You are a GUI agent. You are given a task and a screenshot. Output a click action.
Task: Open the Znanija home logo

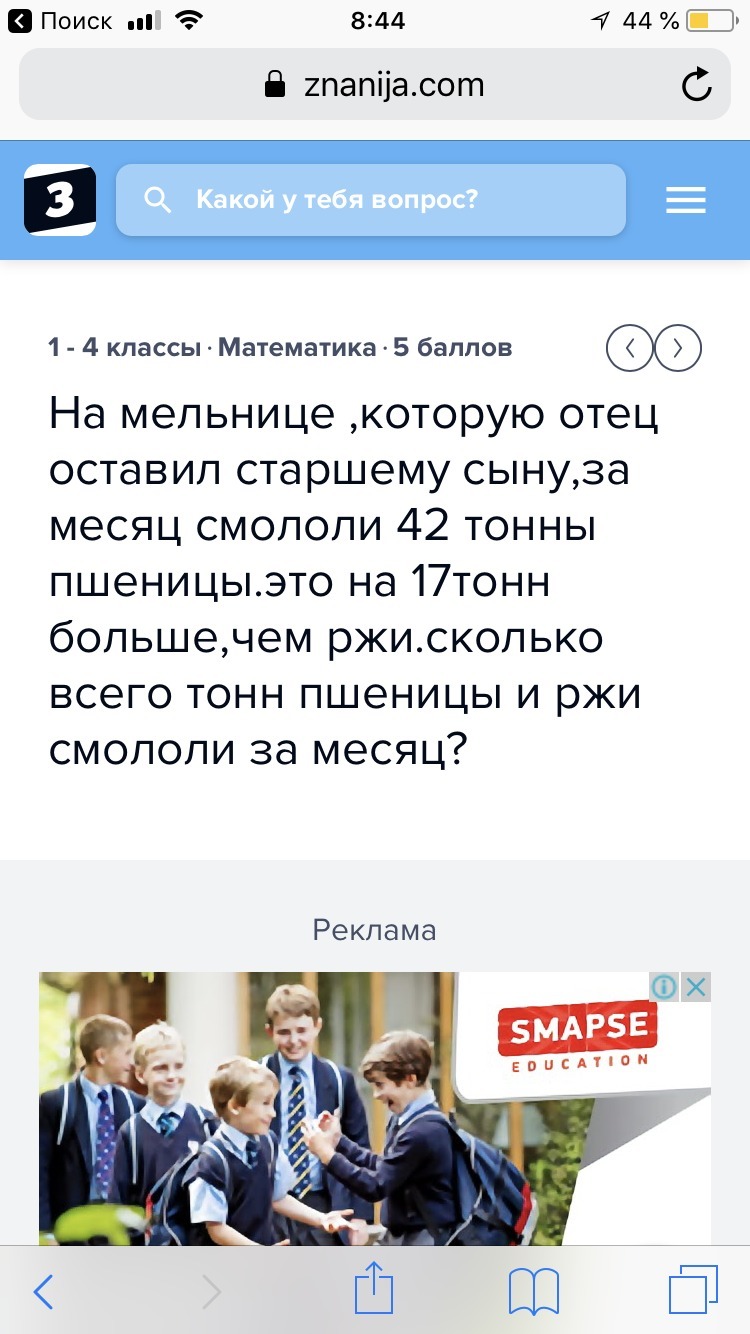pos(60,200)
